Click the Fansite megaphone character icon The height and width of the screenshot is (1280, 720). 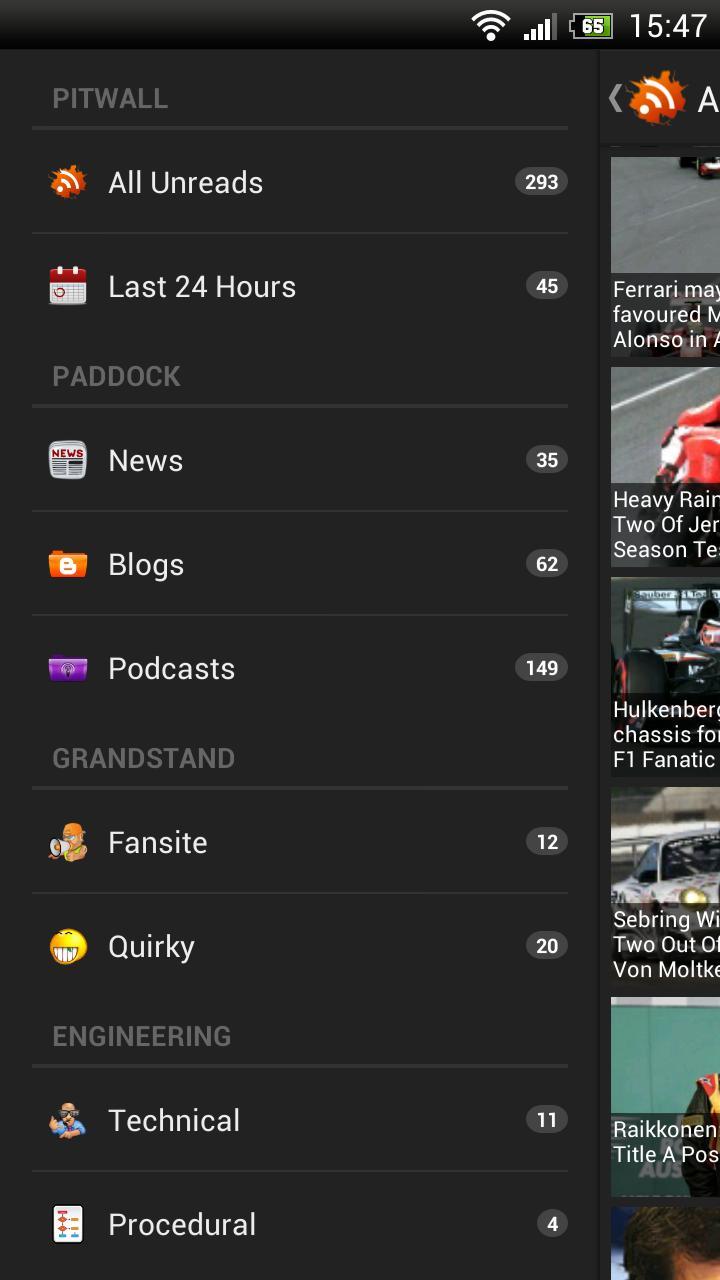click(x=67, y=841)
